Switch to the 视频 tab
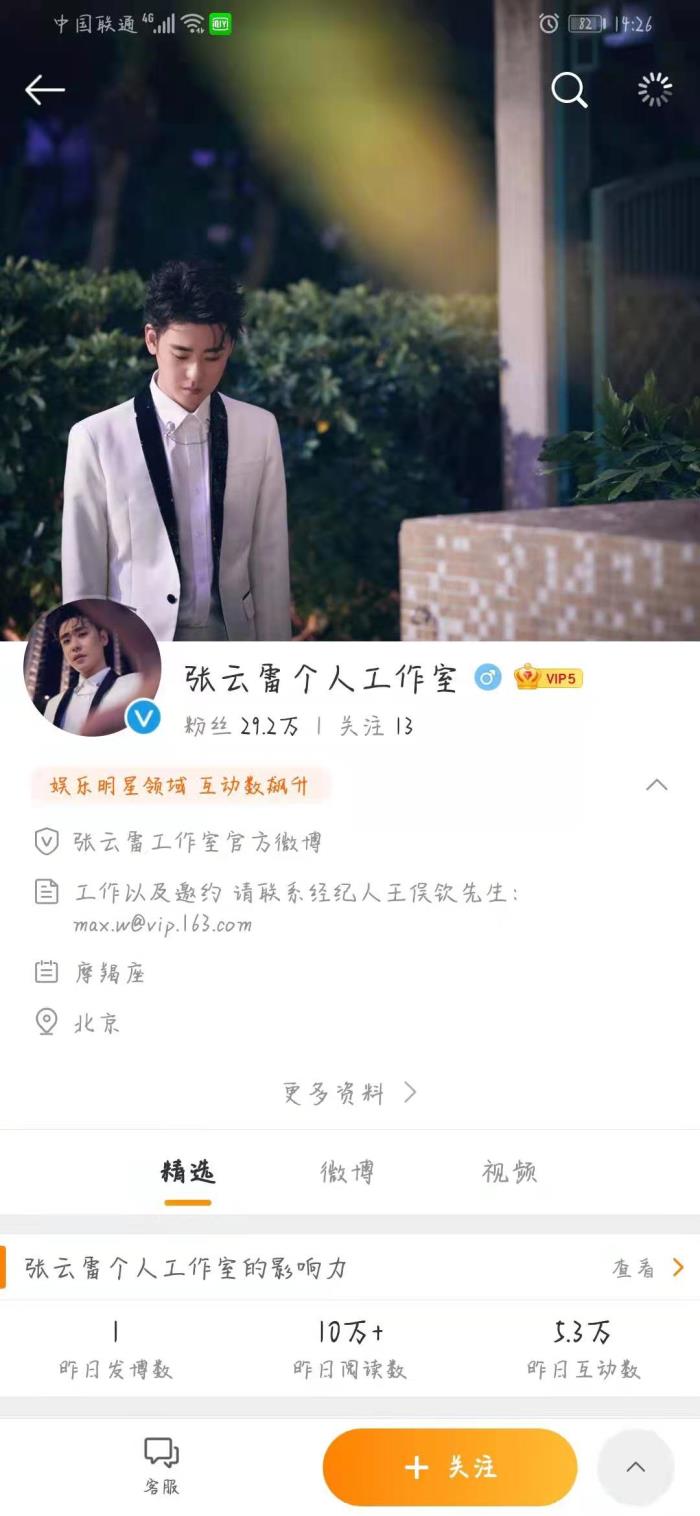The height and width of the screenshot is (1516, 700). click(509, 1172)
